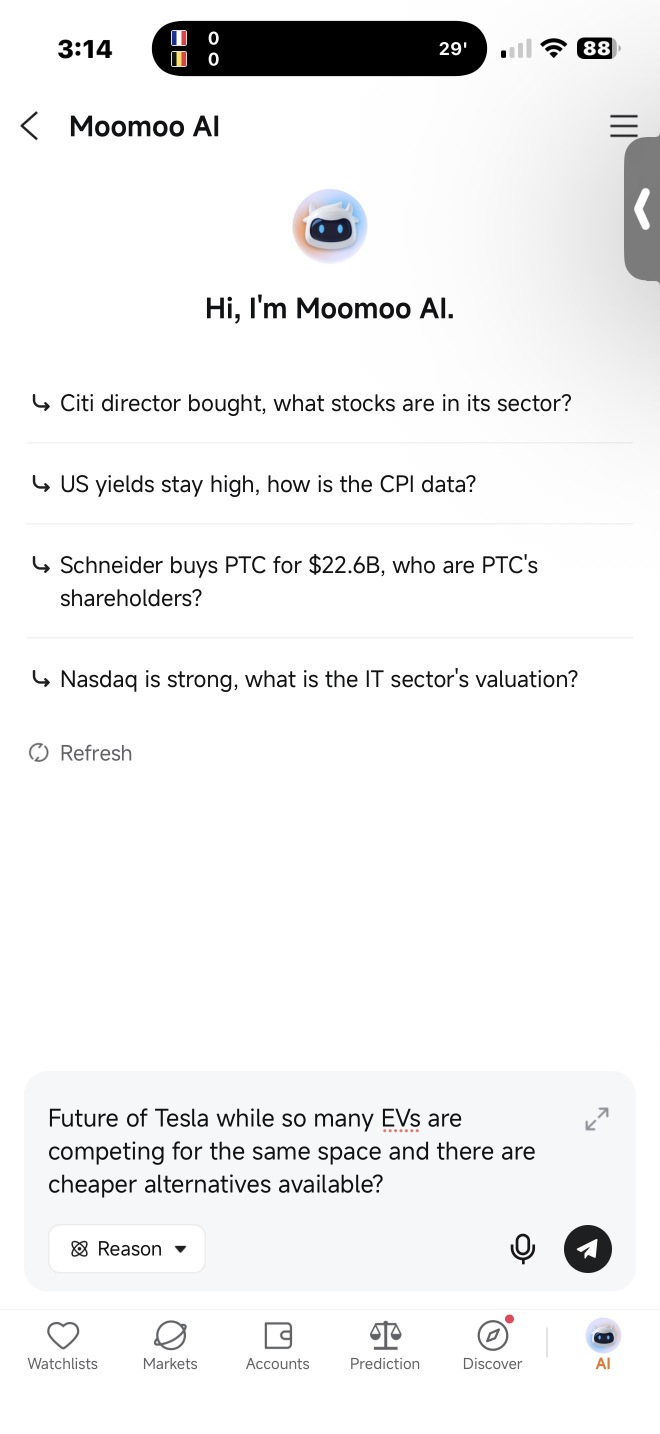
Task: Expand the input box to full screen
Action: pos(597,1119)
